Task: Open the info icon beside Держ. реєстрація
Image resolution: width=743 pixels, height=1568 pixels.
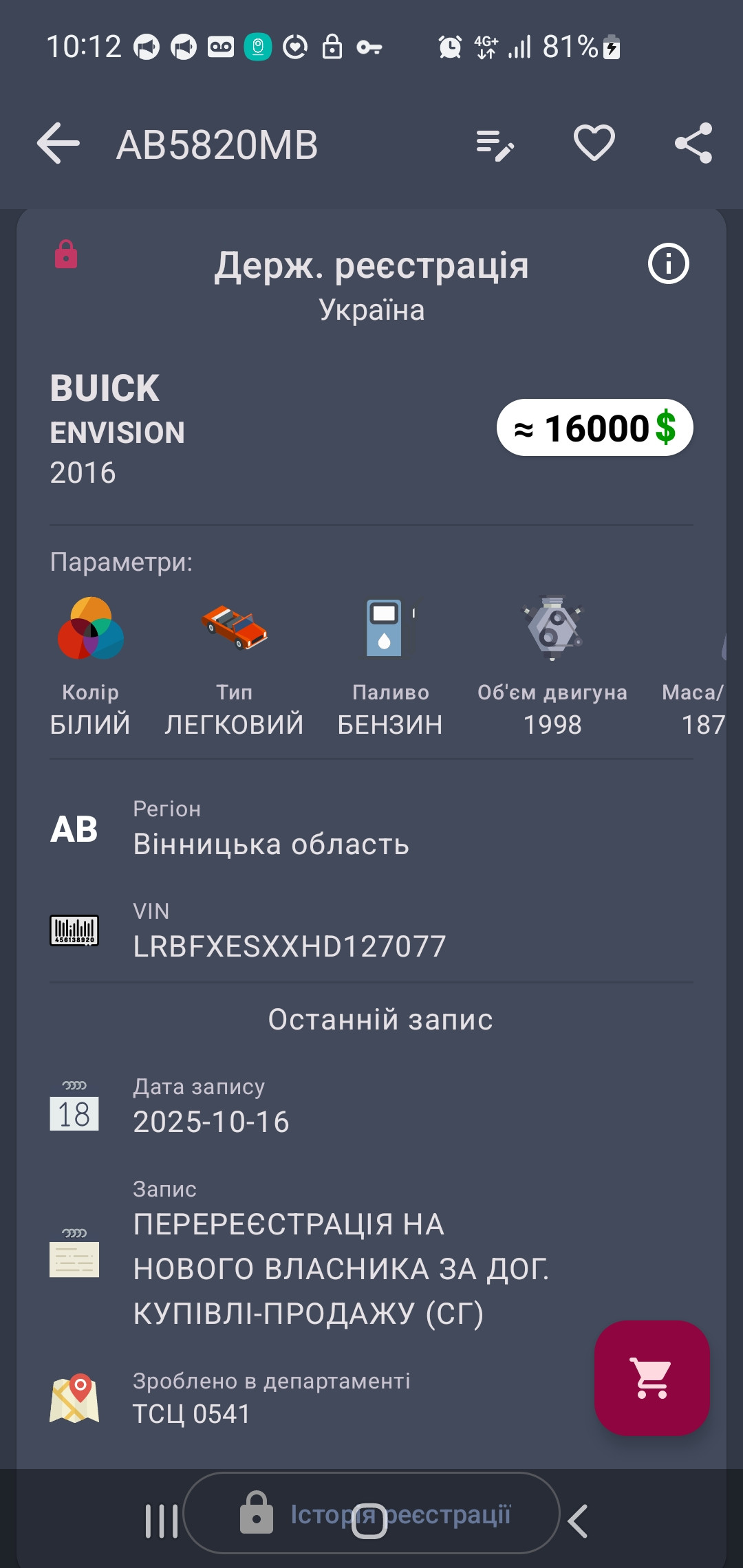Action: pos(668,263)
